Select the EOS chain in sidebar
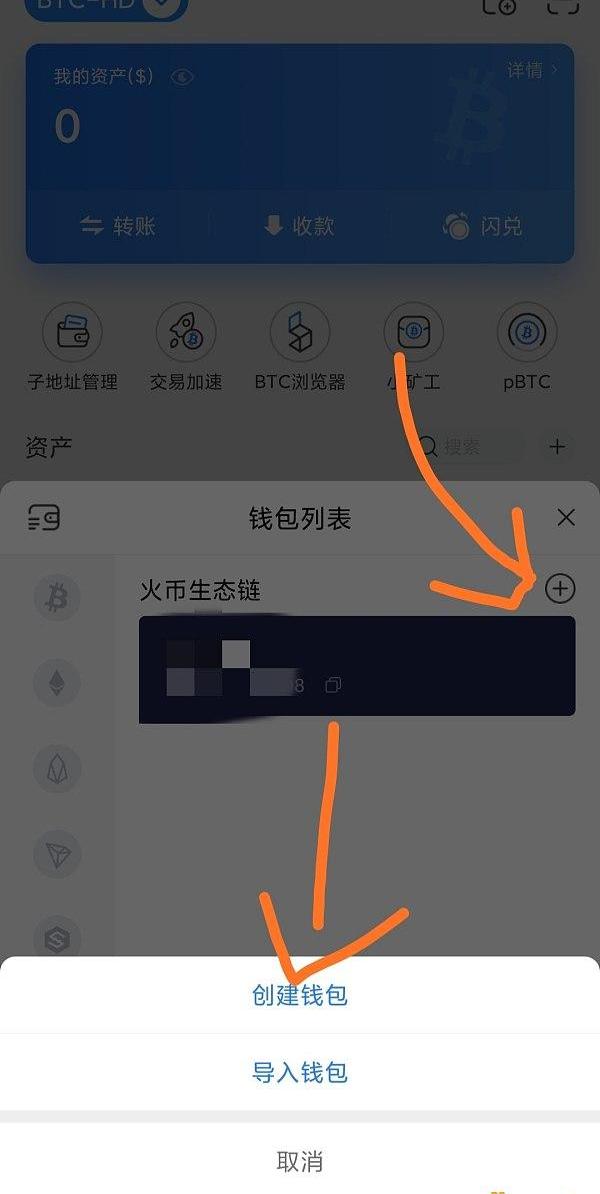Screen dimensions: 600x1194 click(56, 768)
